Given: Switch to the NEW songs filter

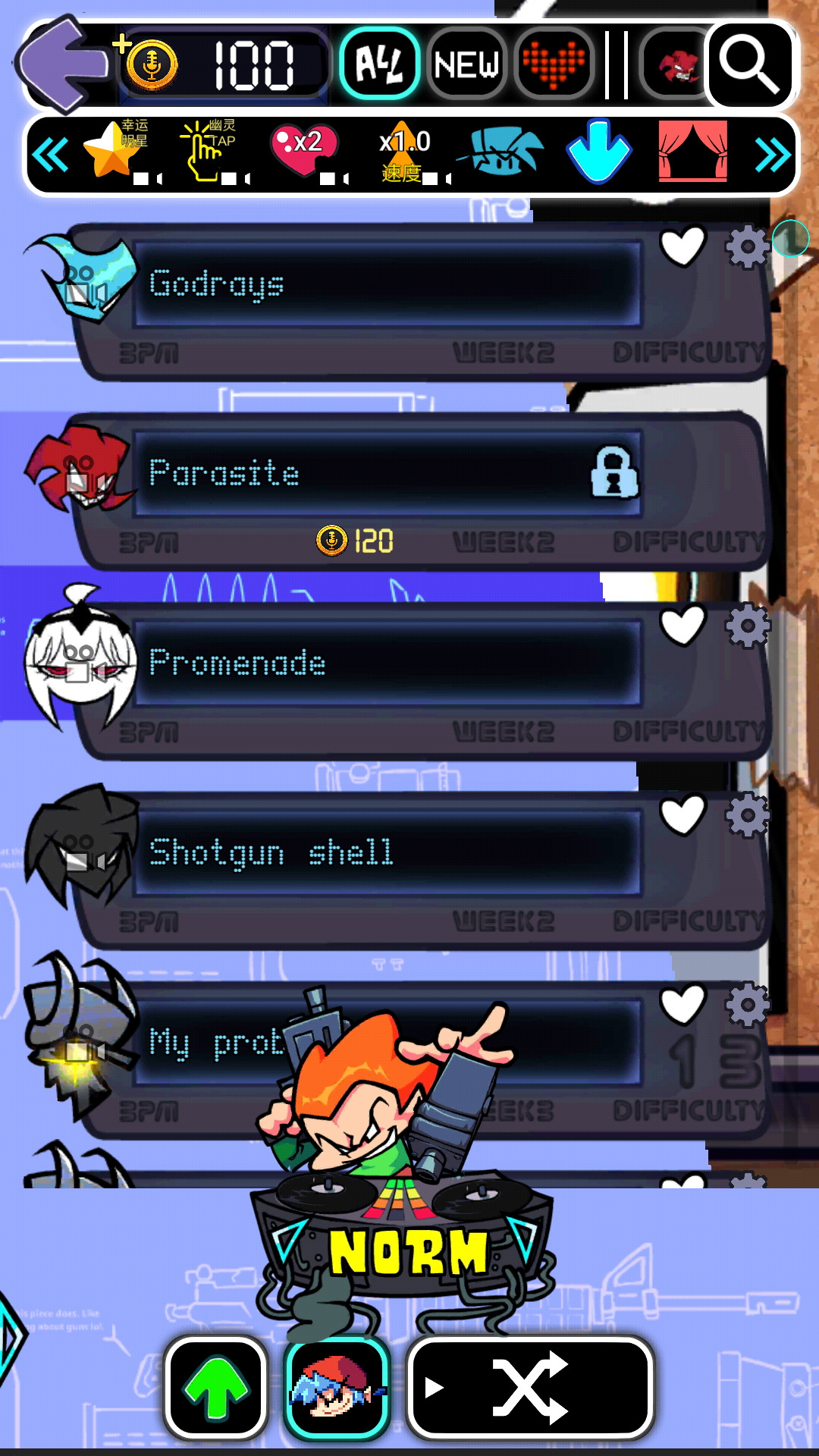Looking at the screenshot, I should coord(466,64).
